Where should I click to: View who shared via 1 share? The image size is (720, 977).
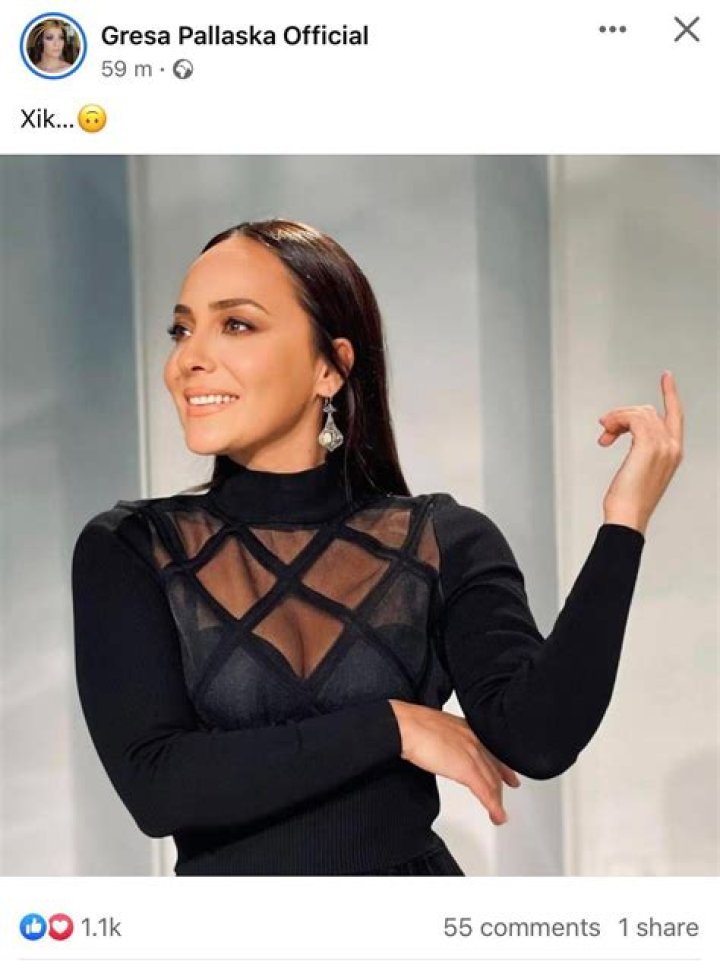pyautogui.click(x=657, y=927)
